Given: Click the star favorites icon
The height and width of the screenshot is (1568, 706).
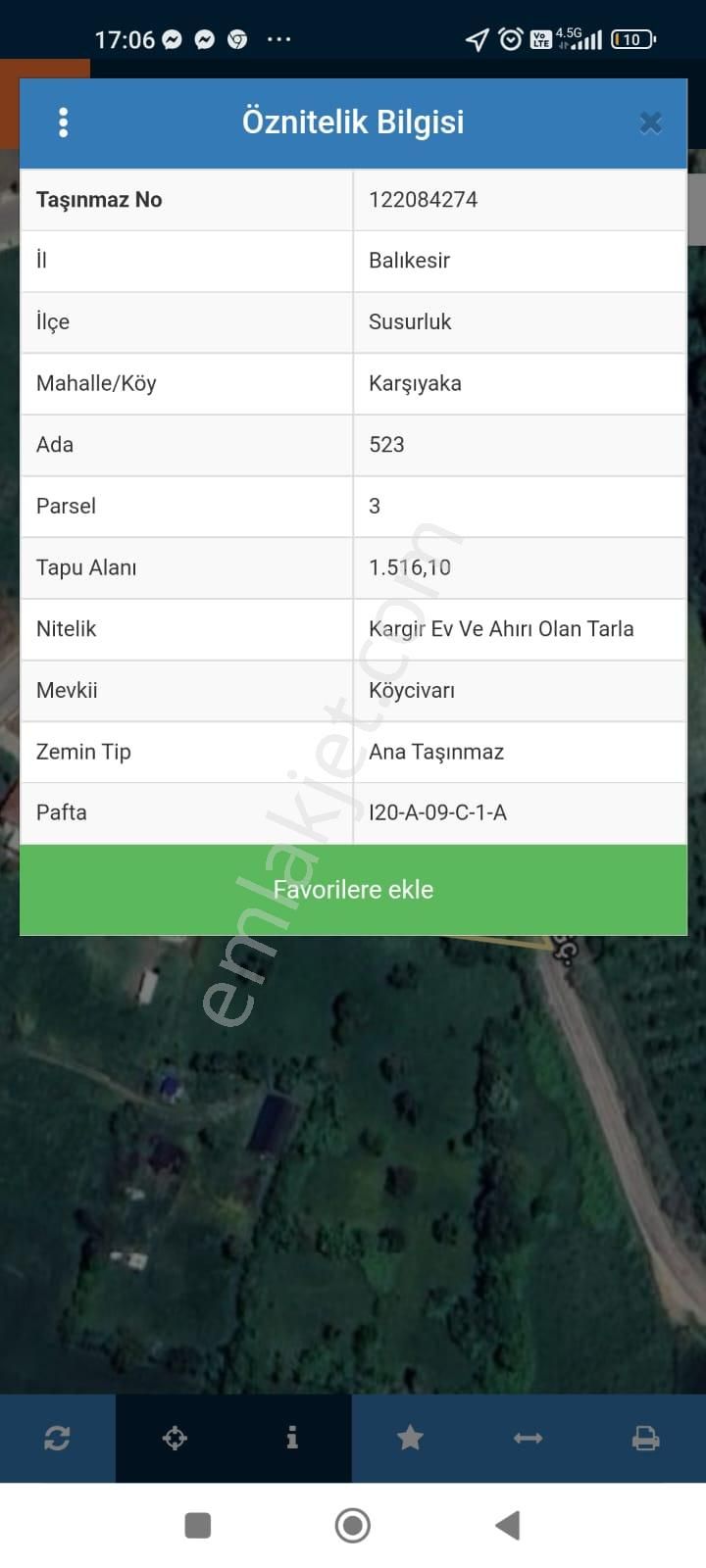Looking at the screenshot, I should [x=410, y=1438].
